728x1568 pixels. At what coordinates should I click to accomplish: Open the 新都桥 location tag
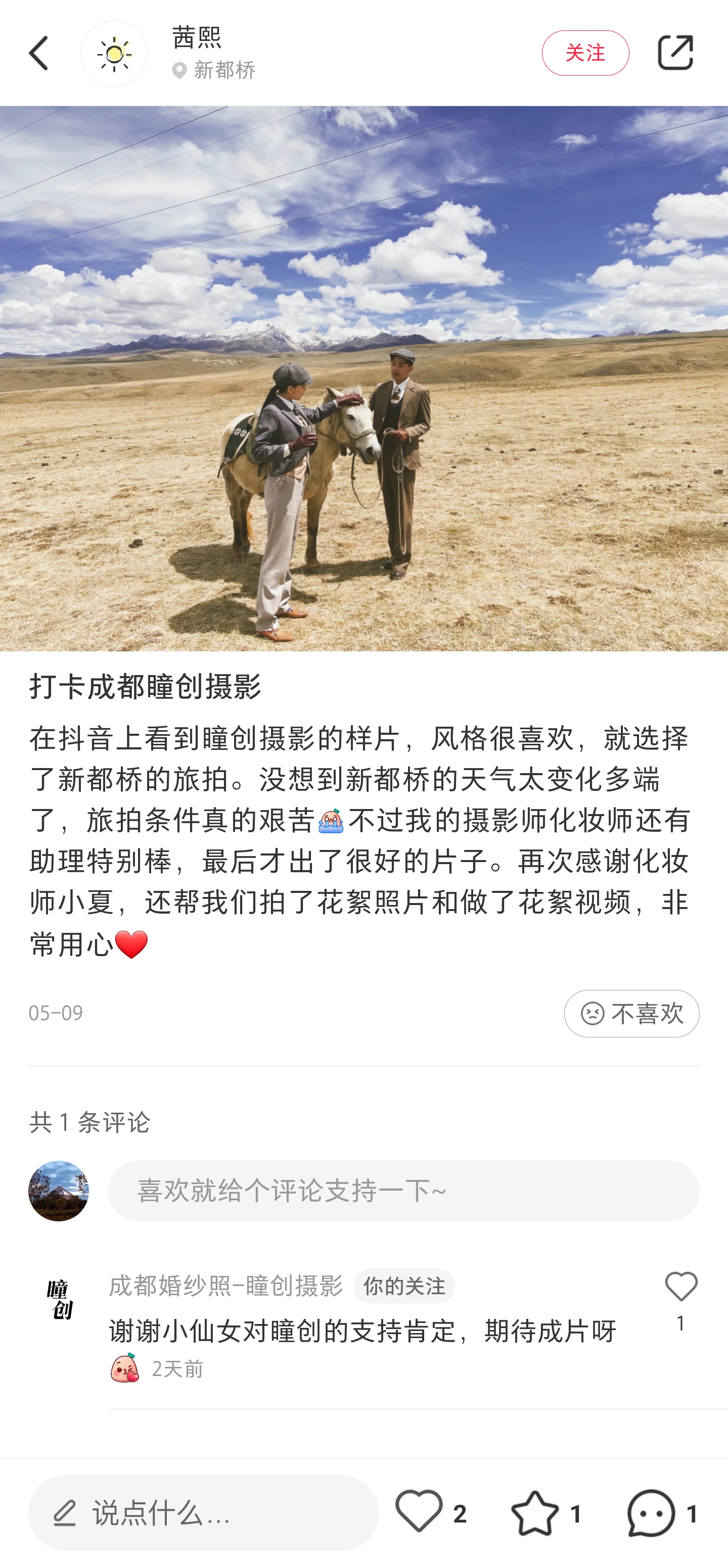point(214,71)
